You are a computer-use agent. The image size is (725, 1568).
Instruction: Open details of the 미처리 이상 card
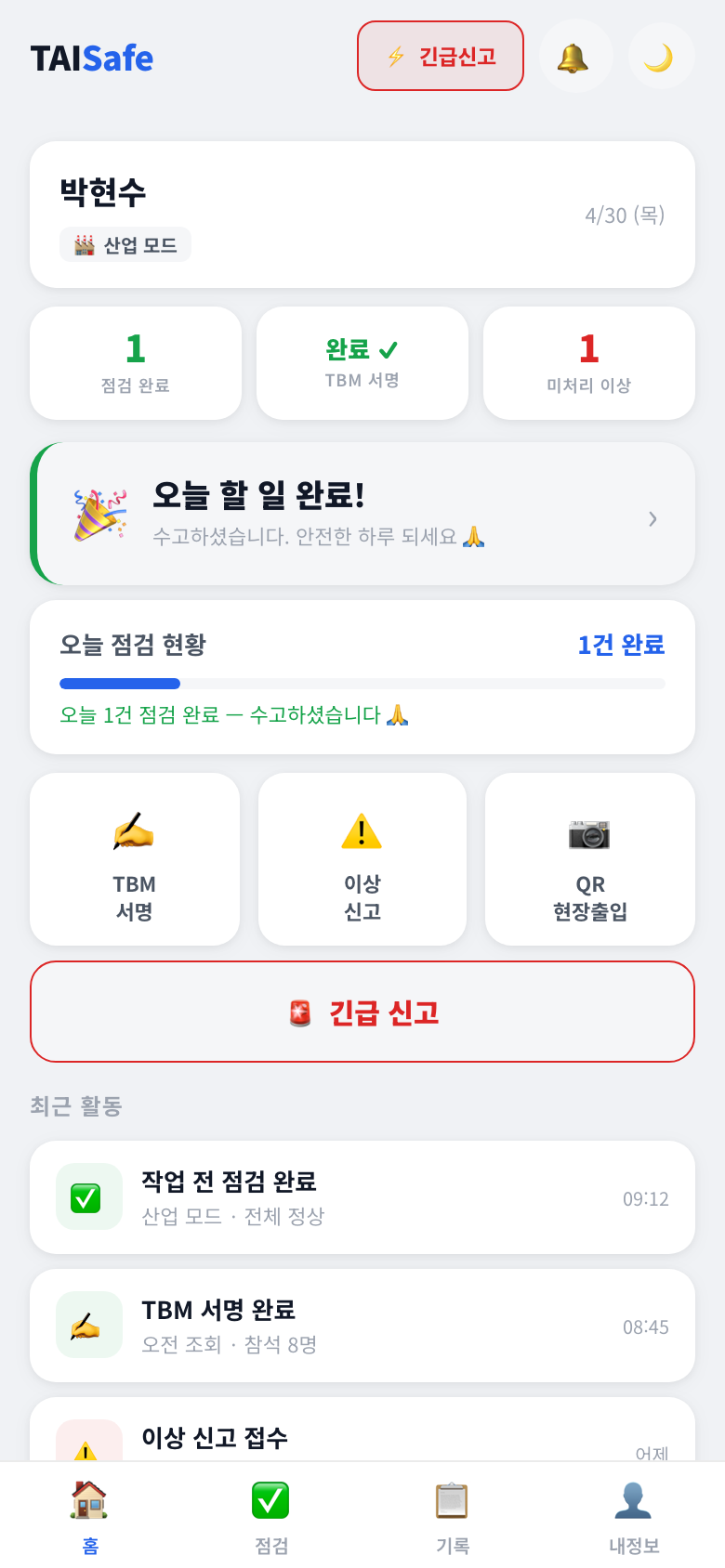(589, 363)
